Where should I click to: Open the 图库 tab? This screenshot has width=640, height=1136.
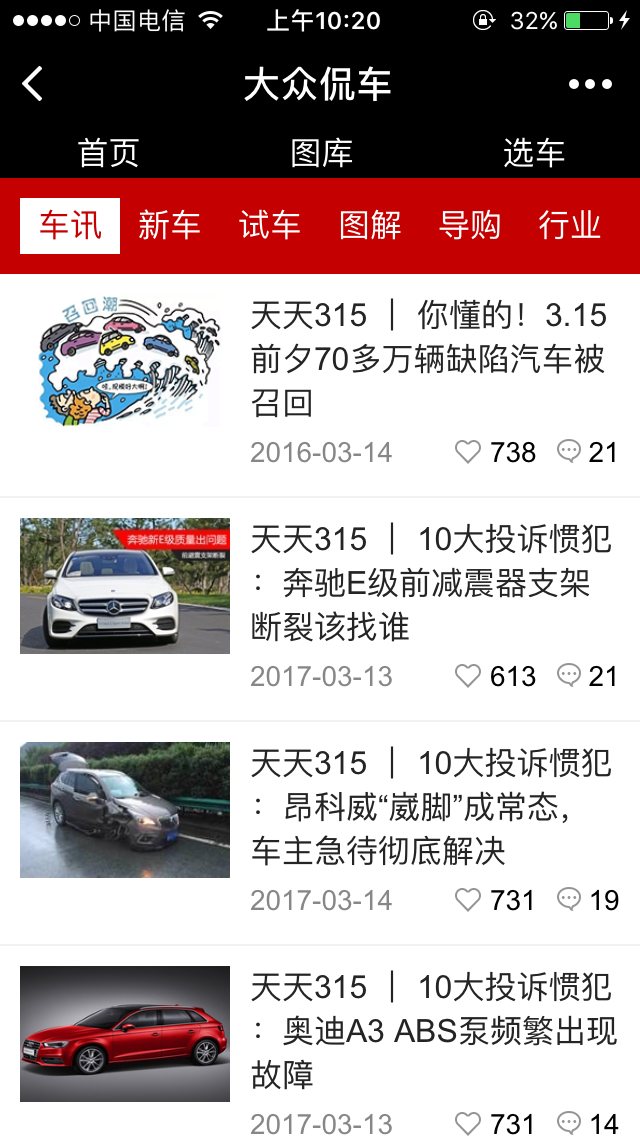(x=321, y=153)
